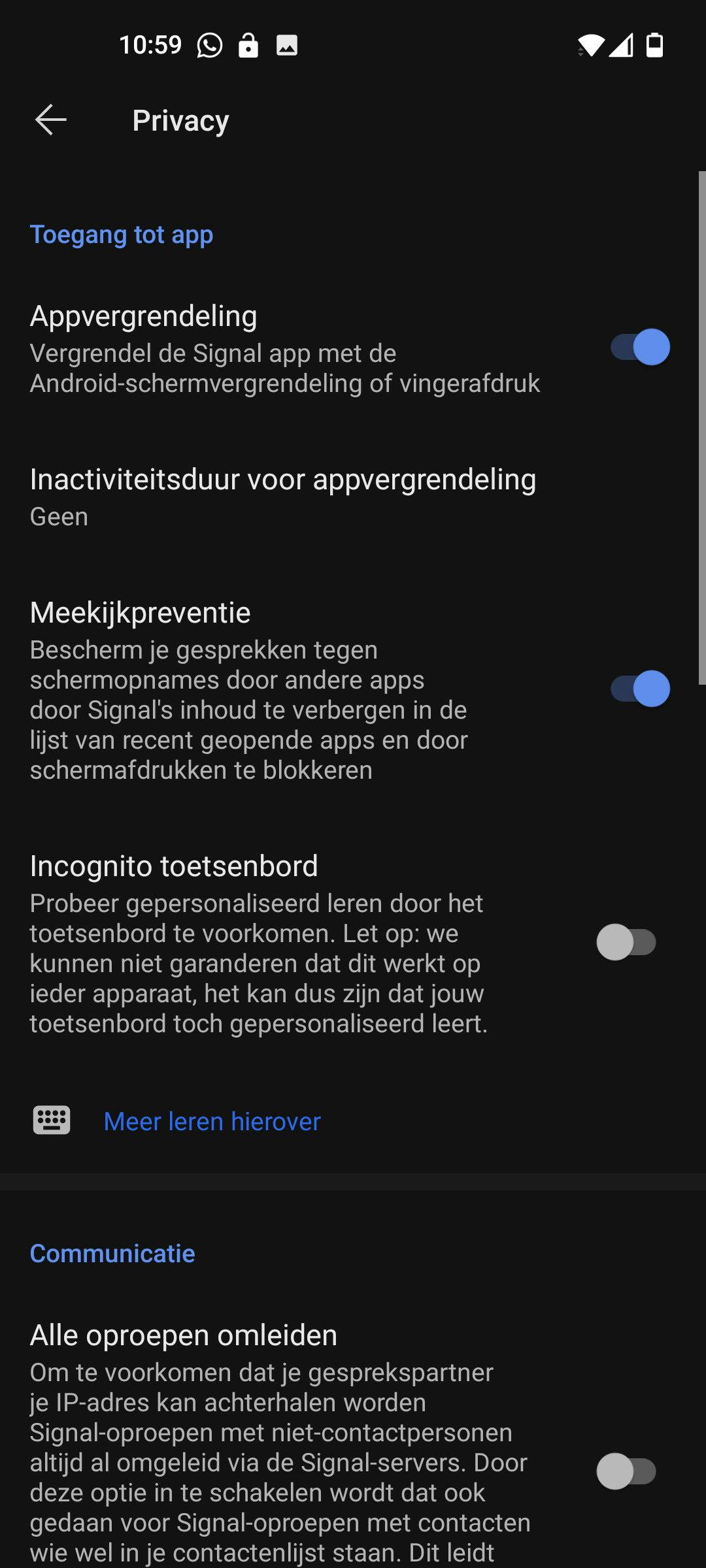Viewport: 706px width, 1568px height.
Task: Turn off Meekijkpreventie toggle
Action: [x=639, y=689]
